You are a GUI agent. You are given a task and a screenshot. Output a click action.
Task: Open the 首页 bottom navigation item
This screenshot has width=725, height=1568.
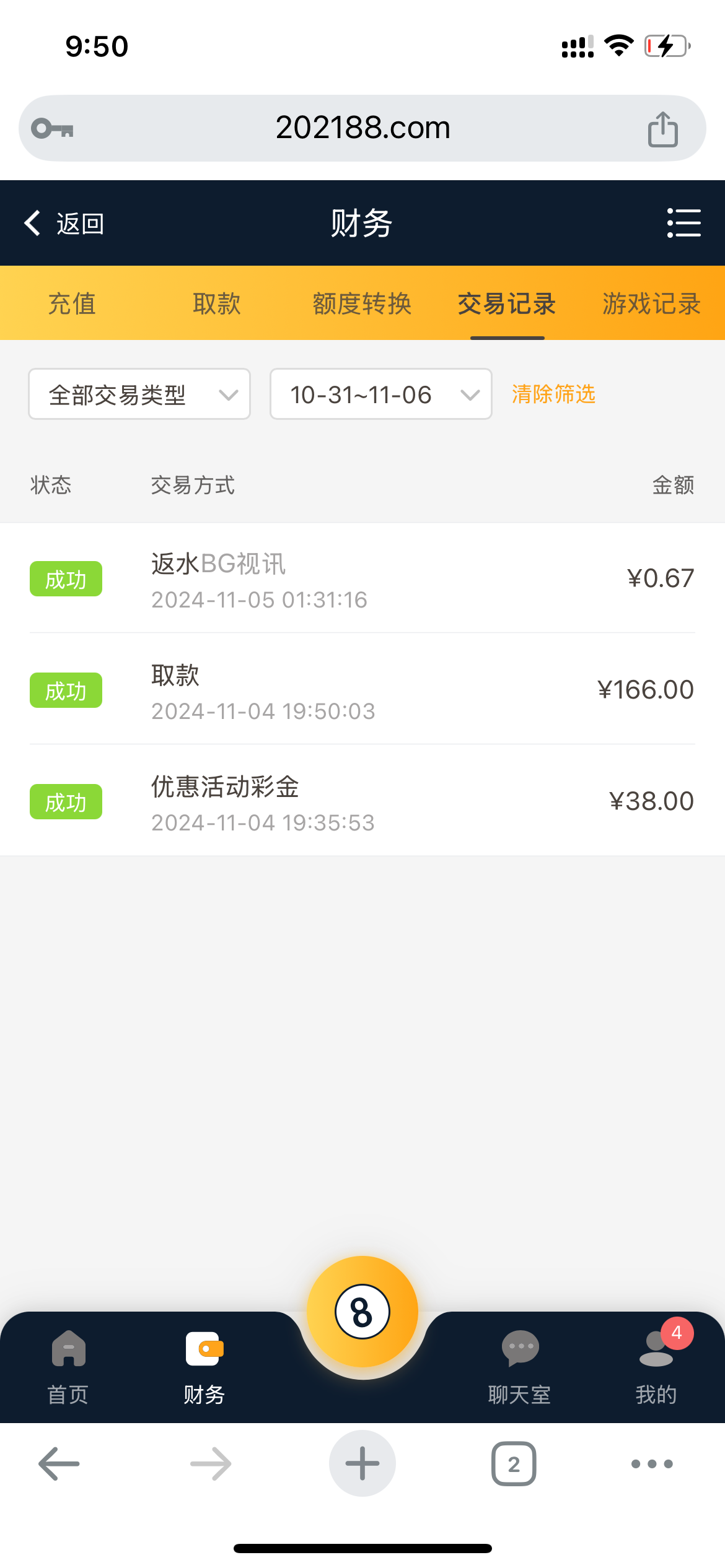[x=68, y=1367]
